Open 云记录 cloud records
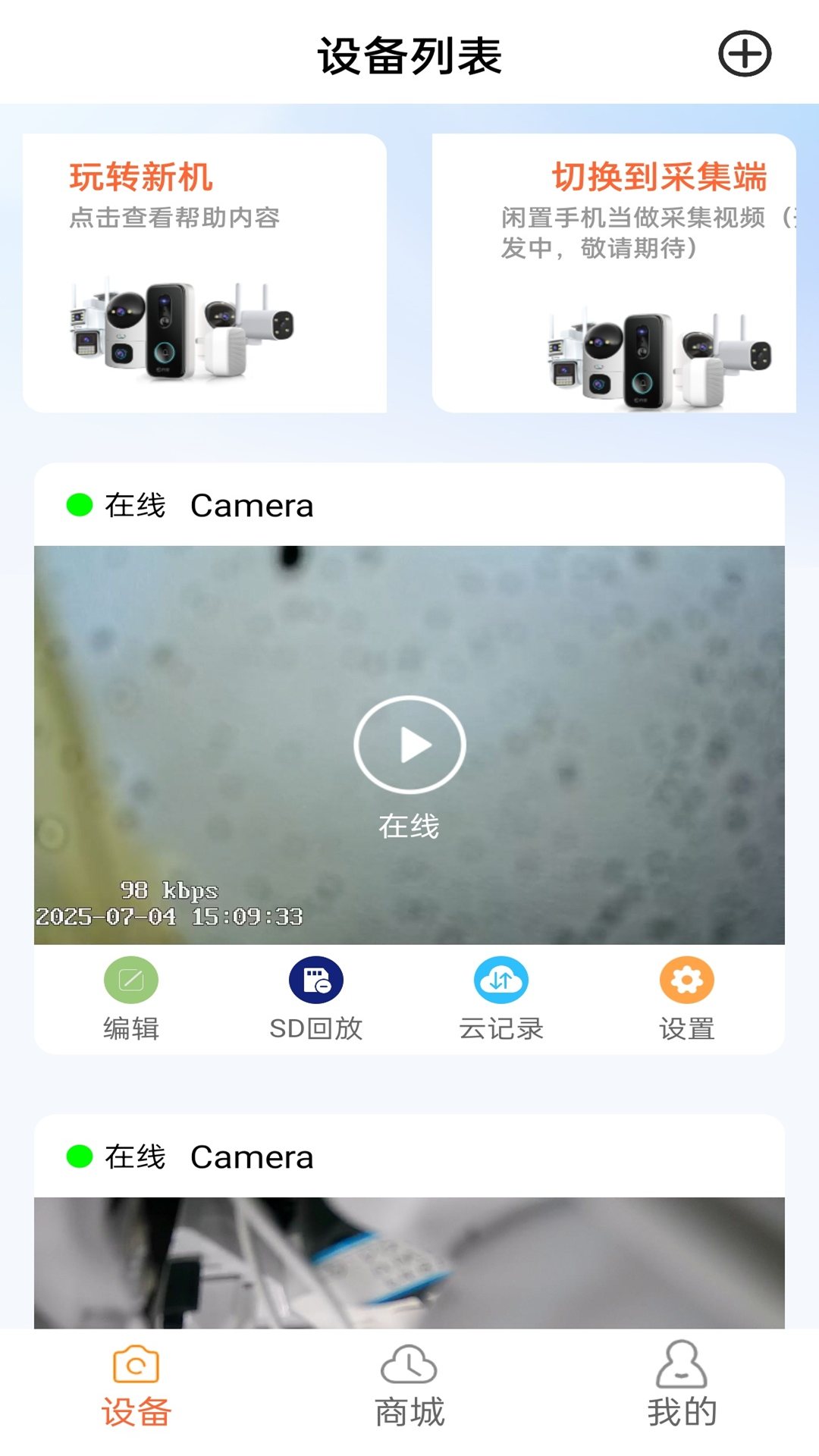Image resolution: width=819 pixels, height=1456 pixels. [x=500, y=980]
